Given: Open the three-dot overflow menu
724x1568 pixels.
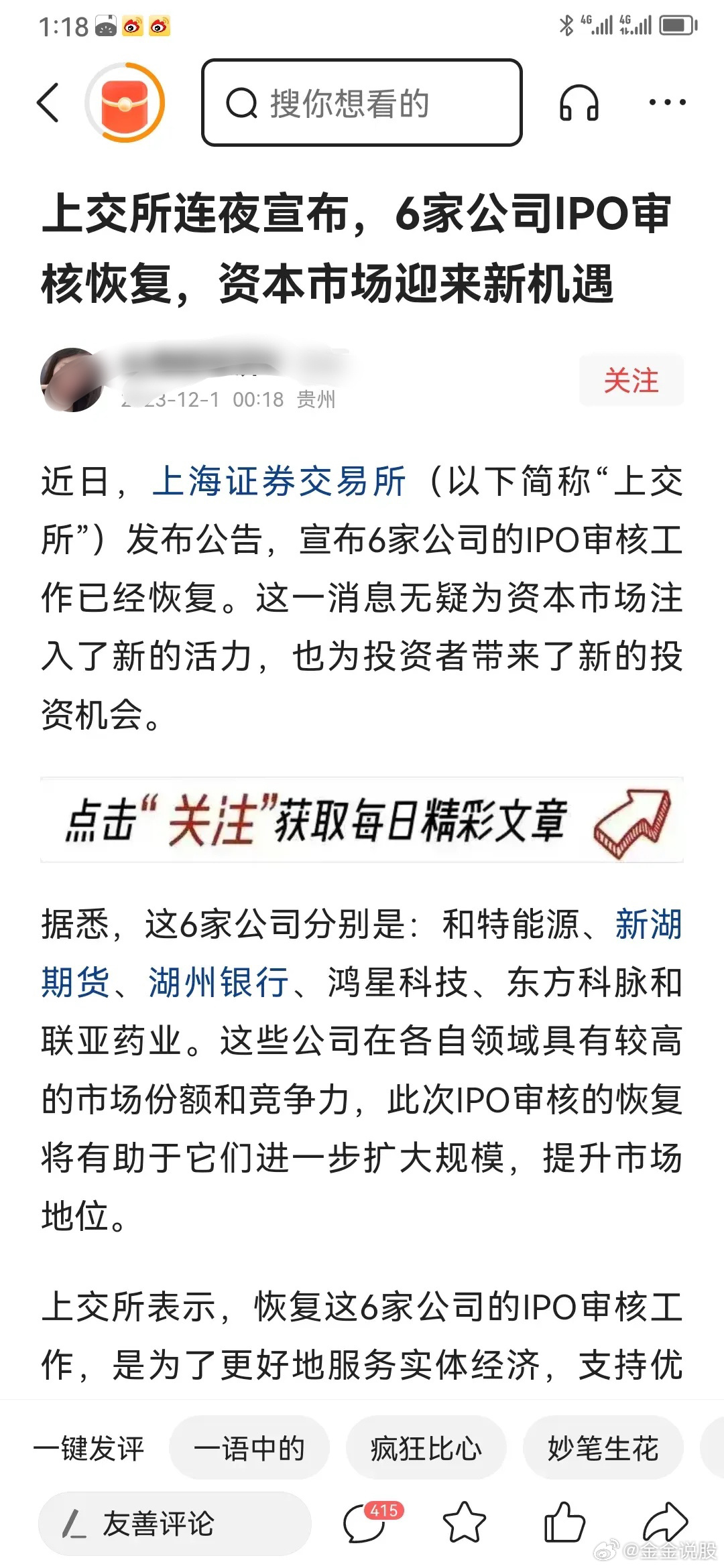Looking at the screenshot, I should pos(667,103).
